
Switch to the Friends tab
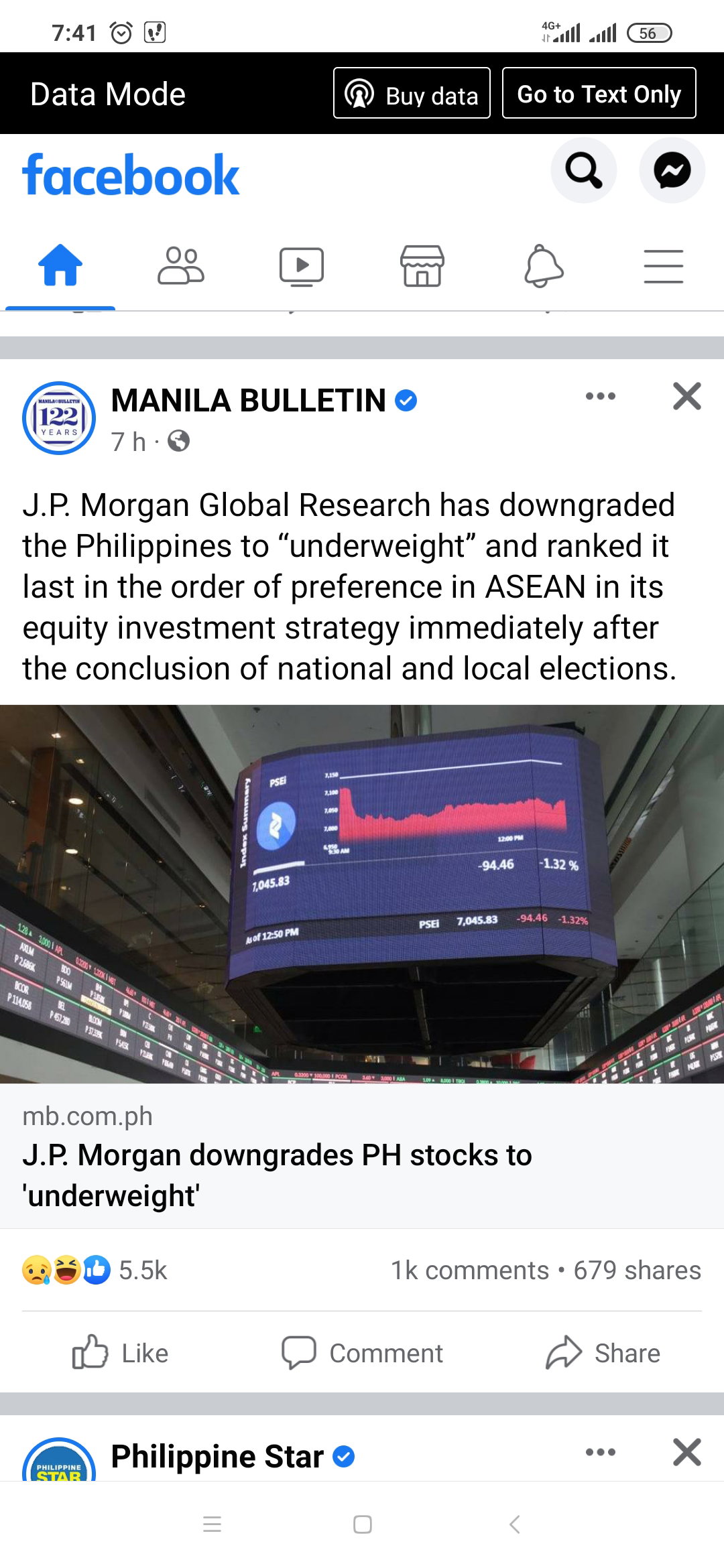coord(181,265)
